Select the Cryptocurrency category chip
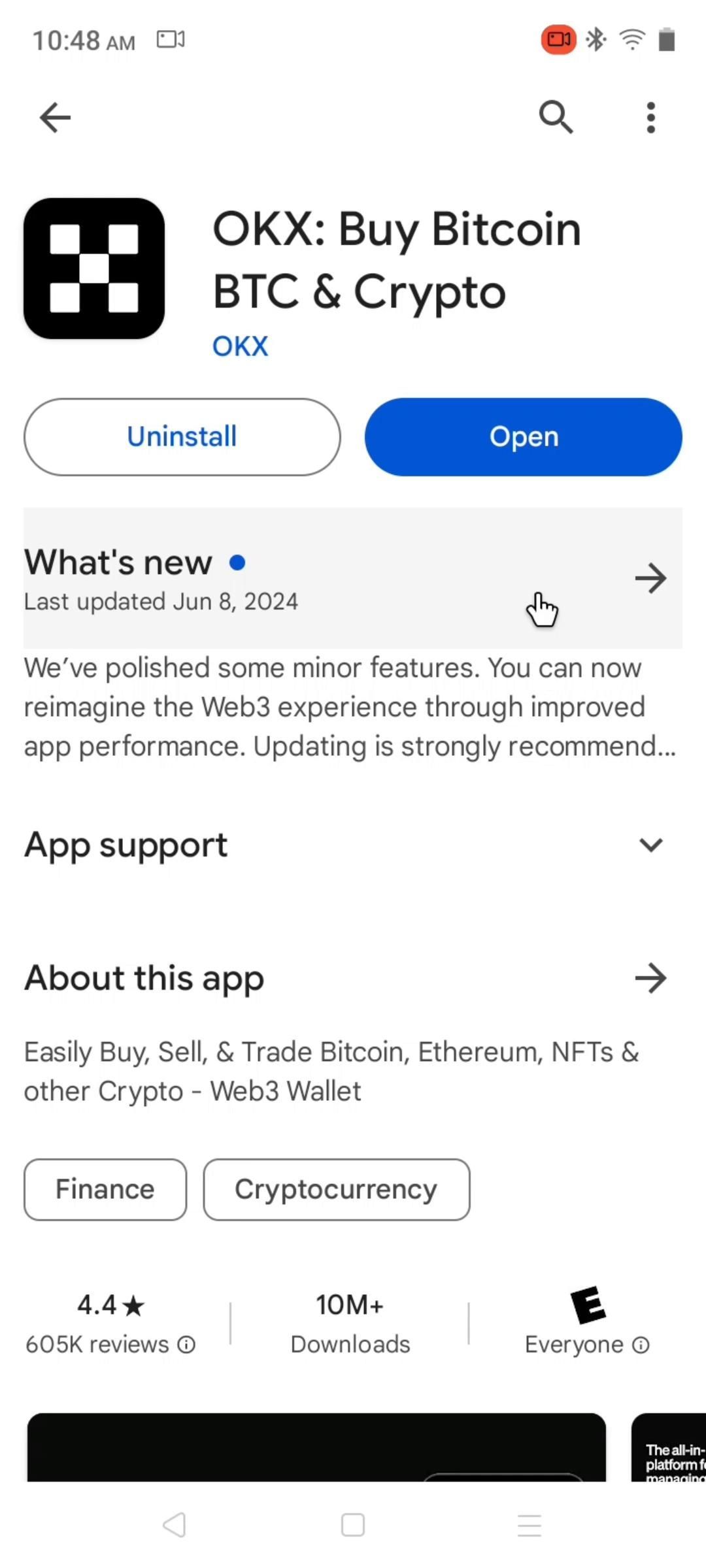Viewport: 706px width, 1568px height. tap(336, 1189)
